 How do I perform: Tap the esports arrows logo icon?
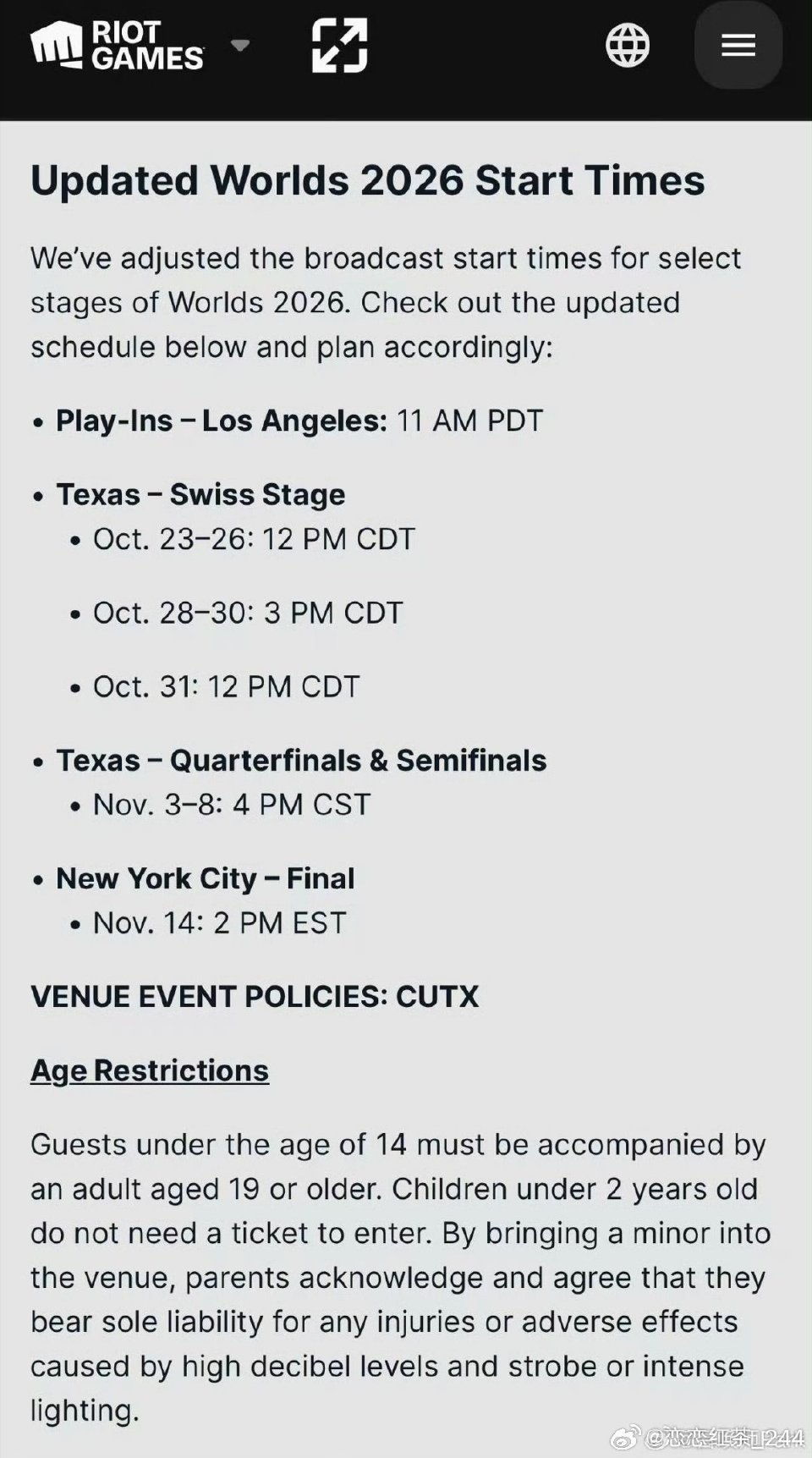click(339, 45)
